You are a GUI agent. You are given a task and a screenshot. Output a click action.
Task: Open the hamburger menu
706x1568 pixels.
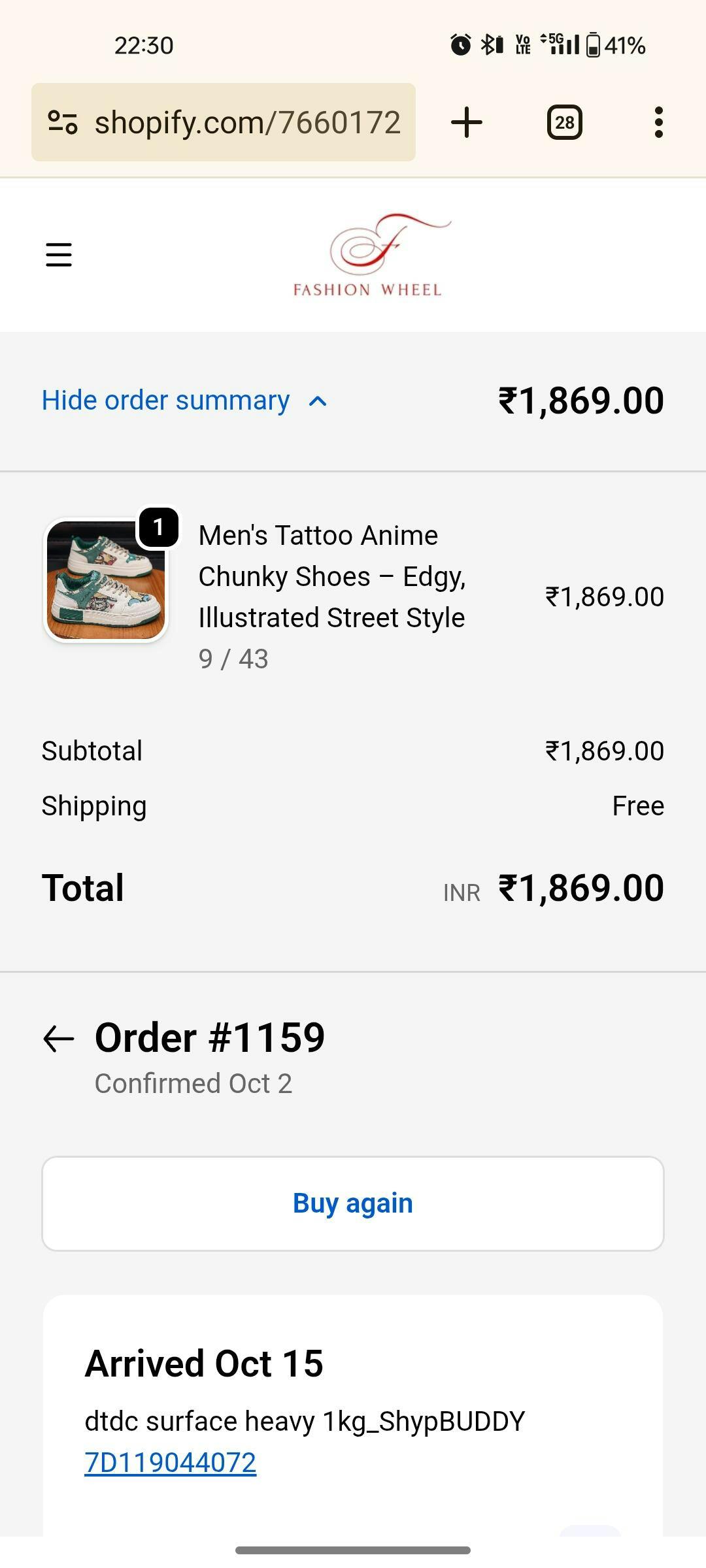click(59, 255)
